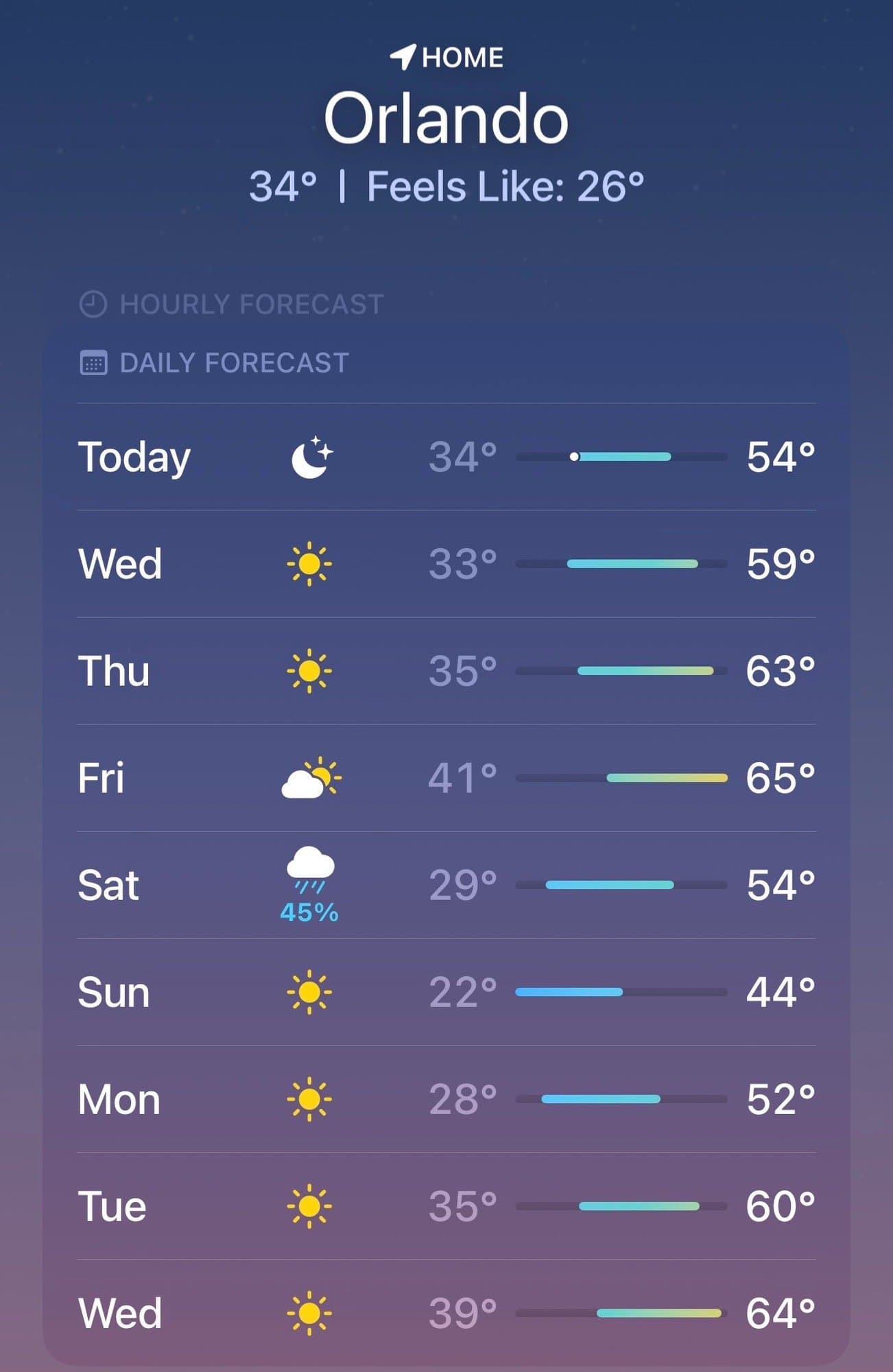View Thursday's daily forecast

(446, 671)
